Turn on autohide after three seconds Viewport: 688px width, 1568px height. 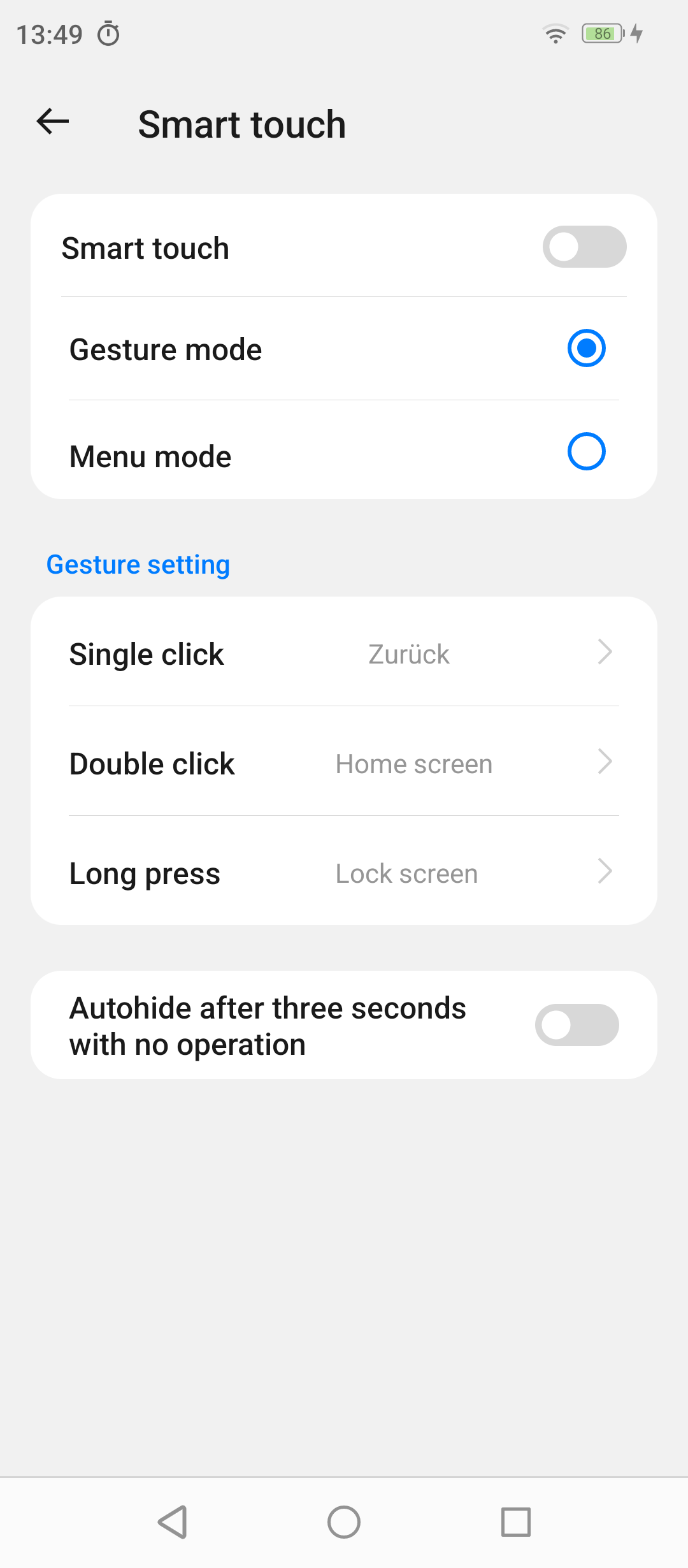577,1025
